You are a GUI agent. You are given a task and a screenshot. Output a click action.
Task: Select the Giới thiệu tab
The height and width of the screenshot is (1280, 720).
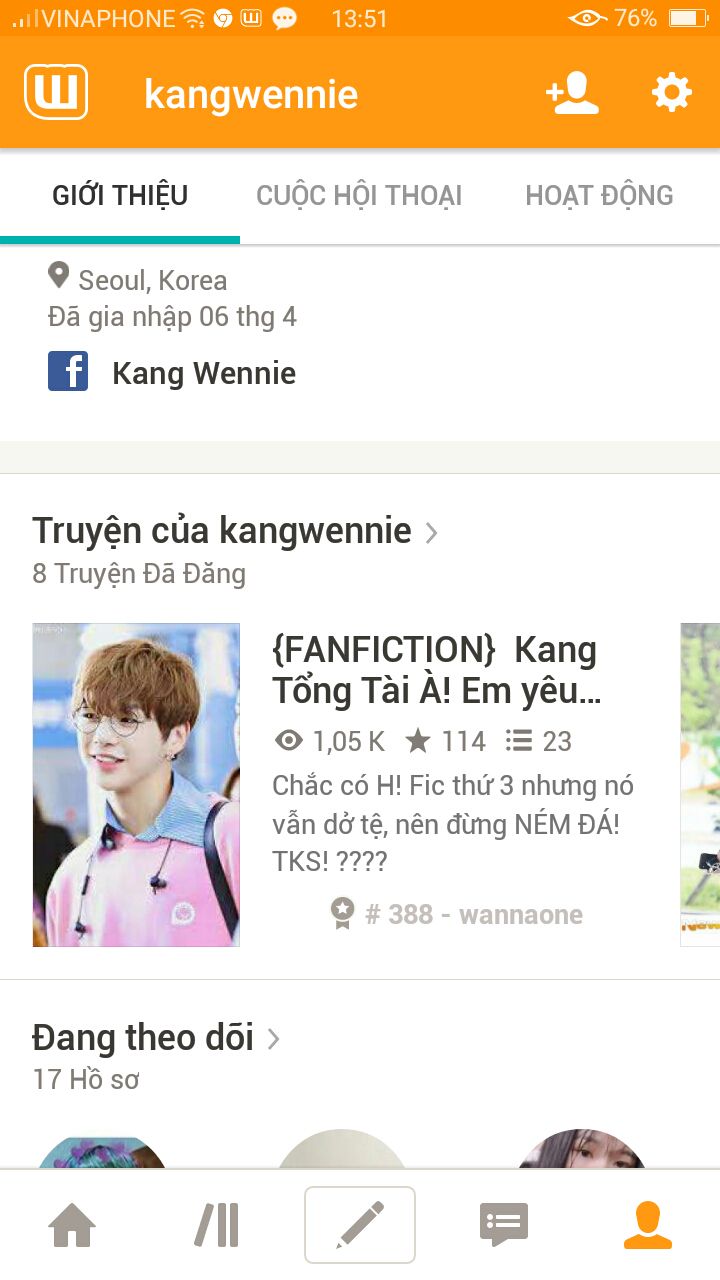tap(120, 195)
